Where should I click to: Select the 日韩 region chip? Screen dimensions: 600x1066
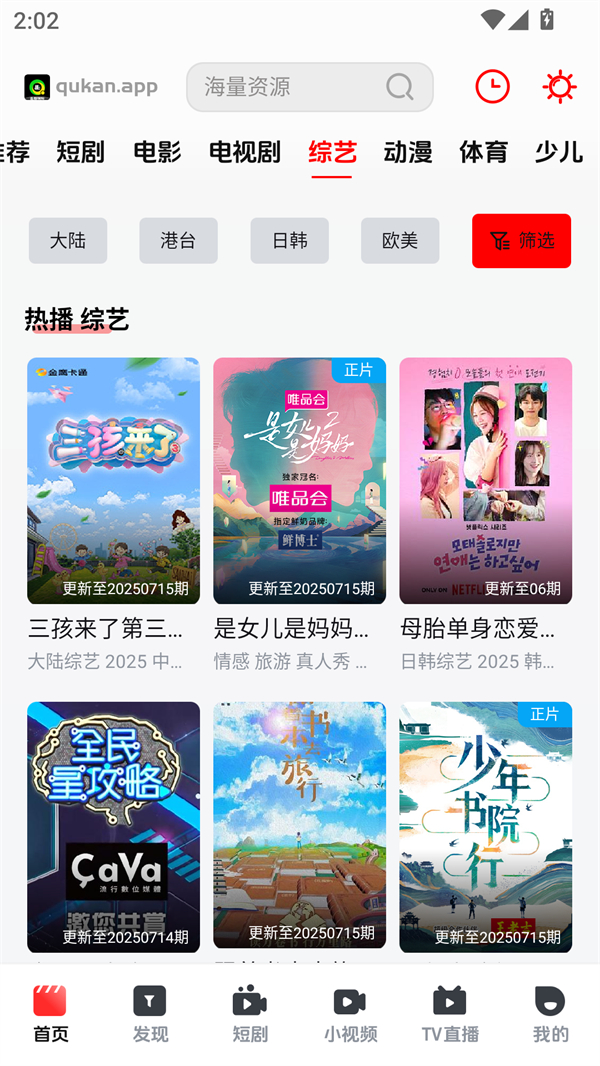click(x=289, y=241)
